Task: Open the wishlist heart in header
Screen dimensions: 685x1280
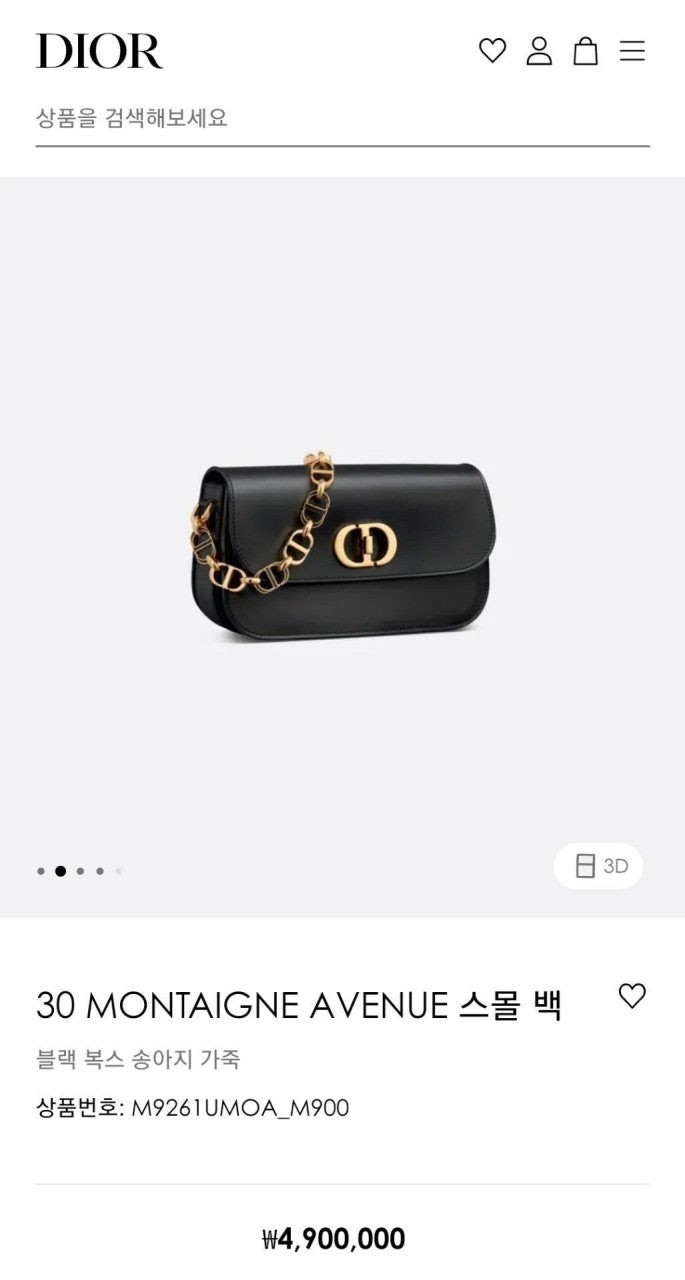Action: [492, 50]
